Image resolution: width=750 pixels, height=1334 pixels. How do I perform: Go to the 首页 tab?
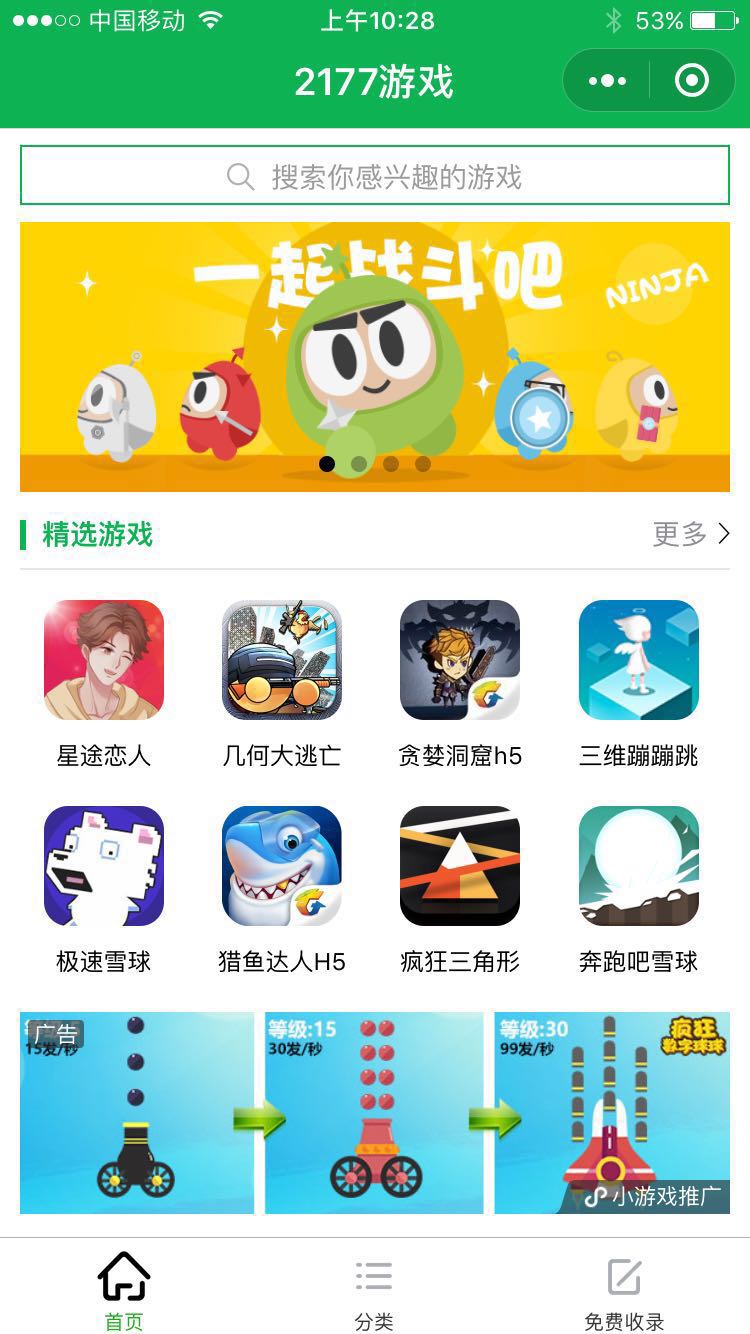(124, 1290)
